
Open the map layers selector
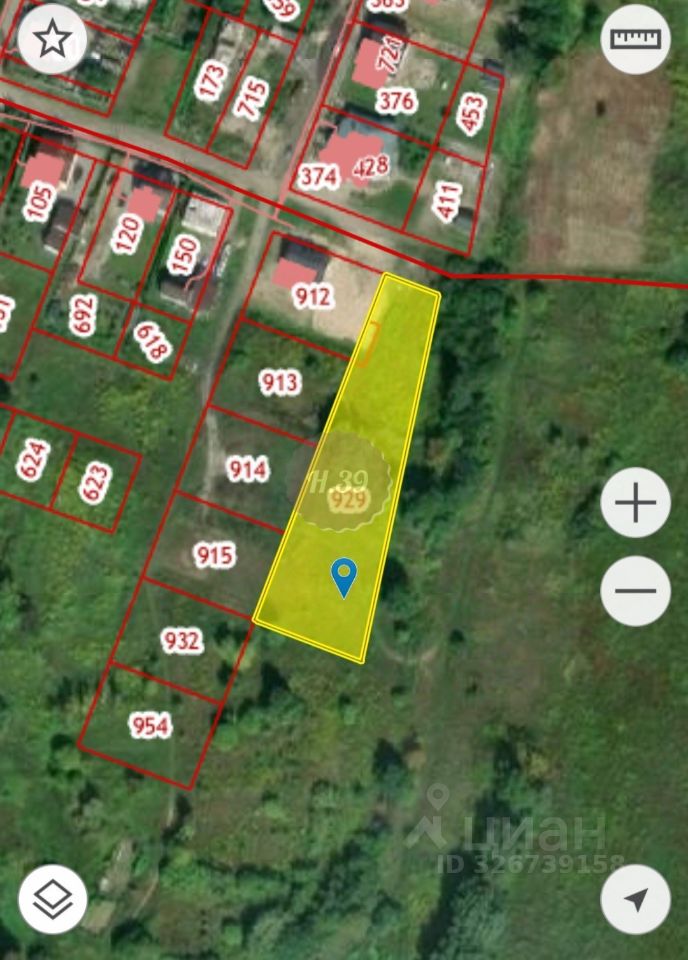pyautogui.click(x=52, y=899)
